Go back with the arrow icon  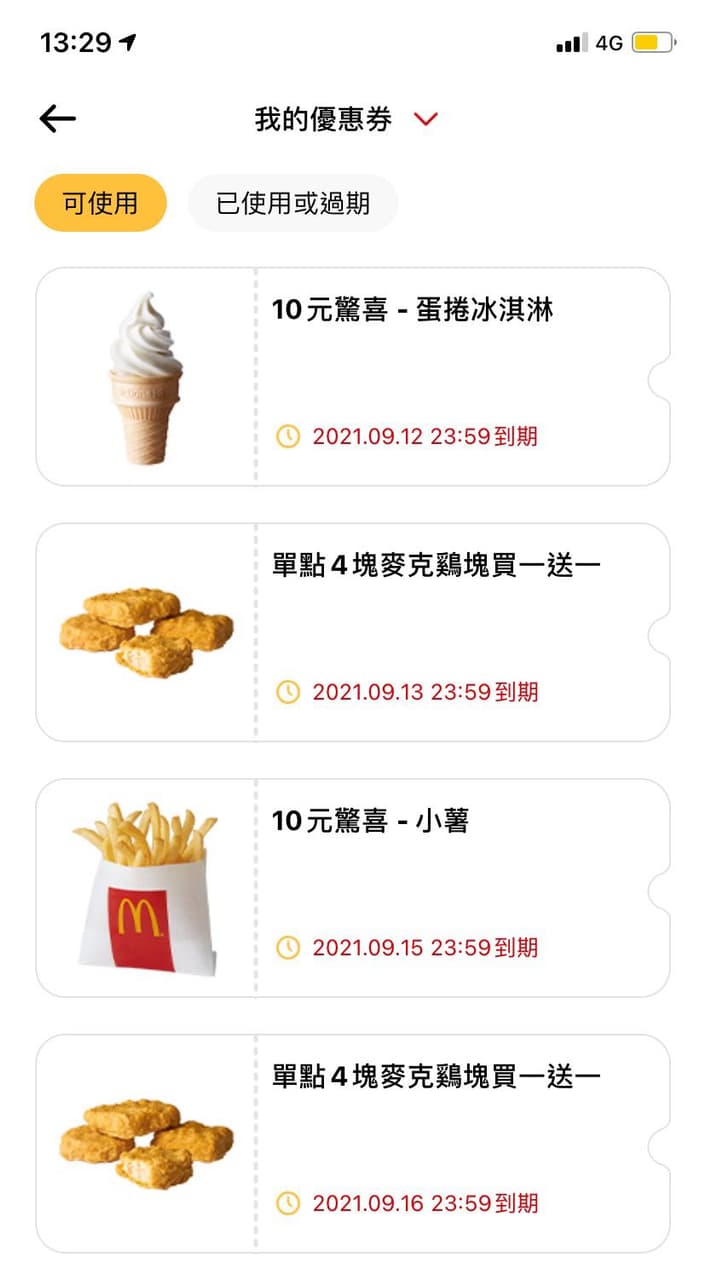[x=57, y=119]
